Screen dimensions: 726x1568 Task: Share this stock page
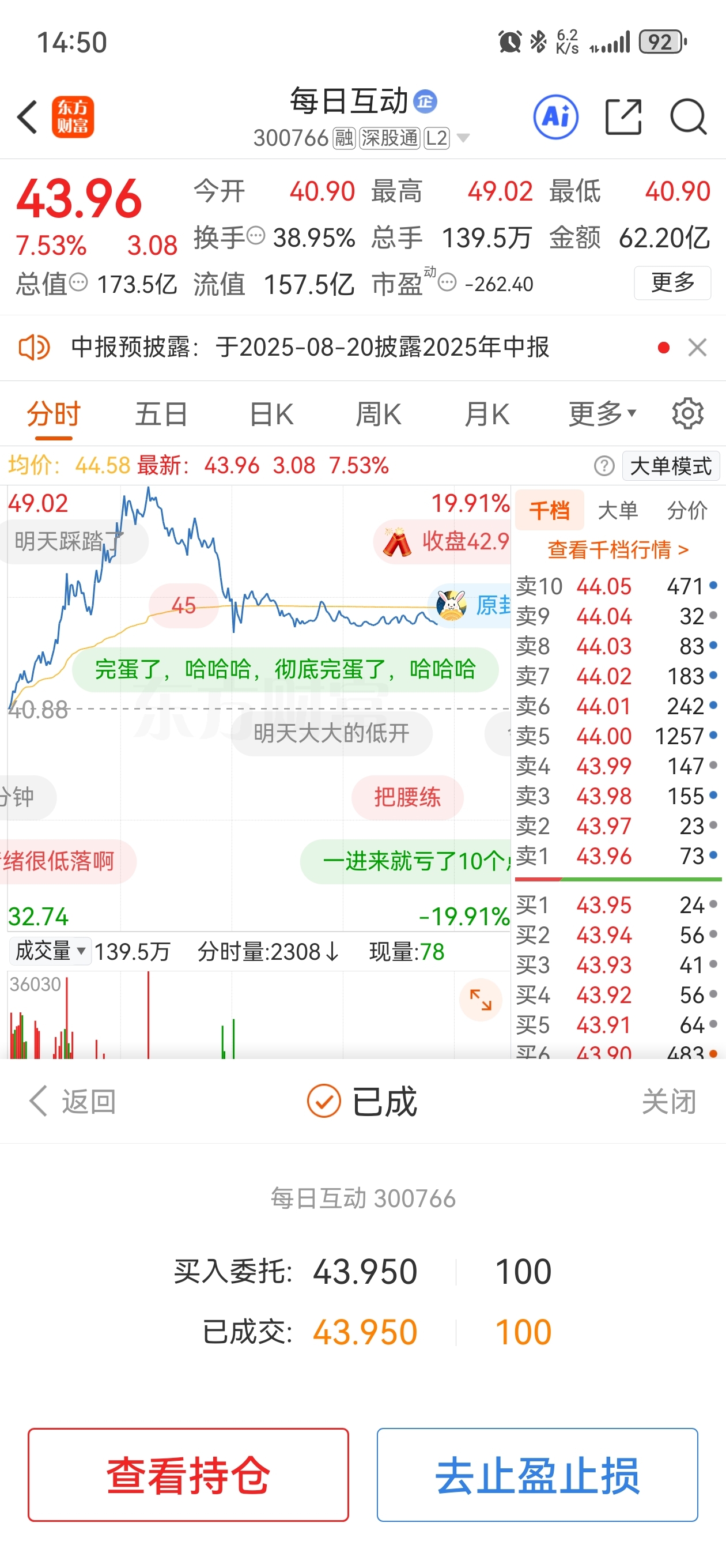(x=624, y=116)
